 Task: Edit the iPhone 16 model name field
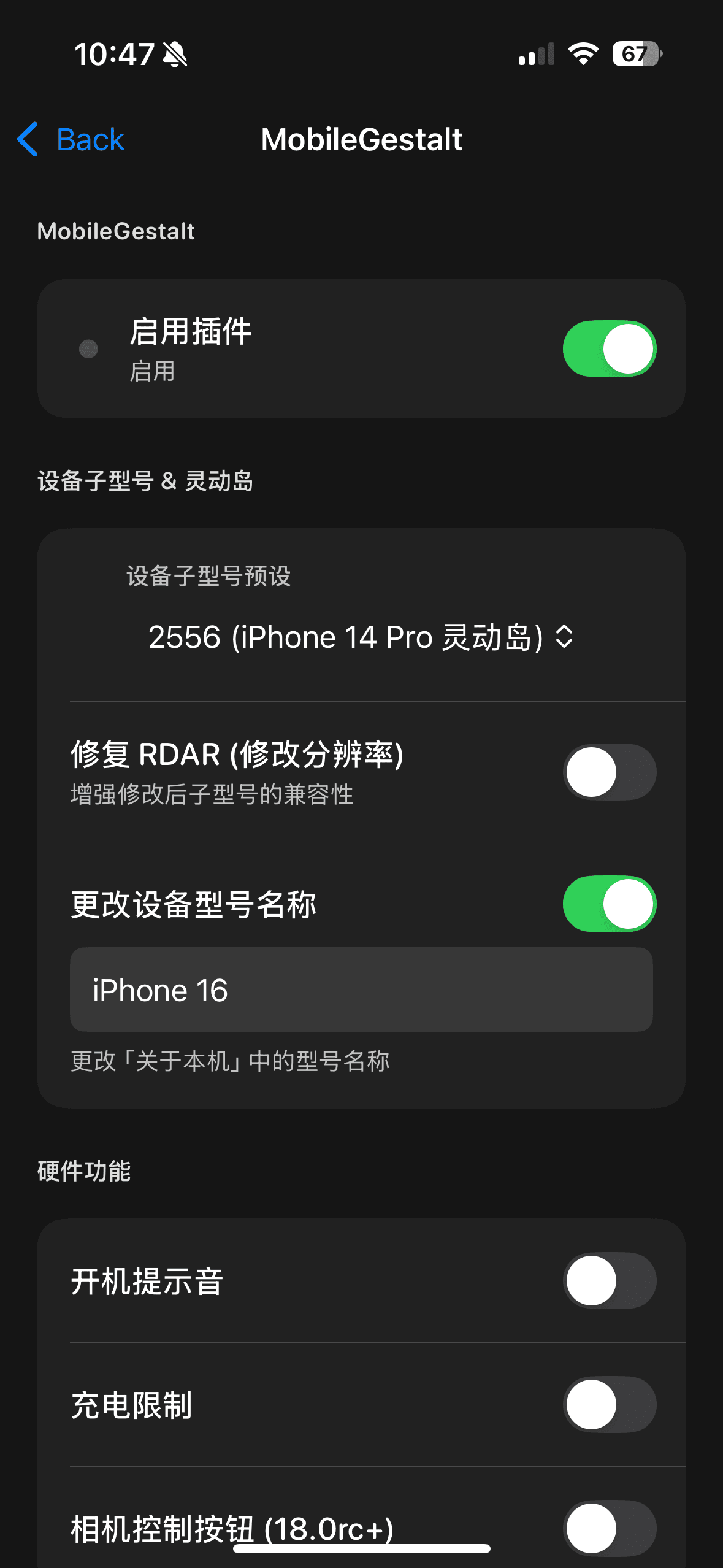click(x=361, y=990)
